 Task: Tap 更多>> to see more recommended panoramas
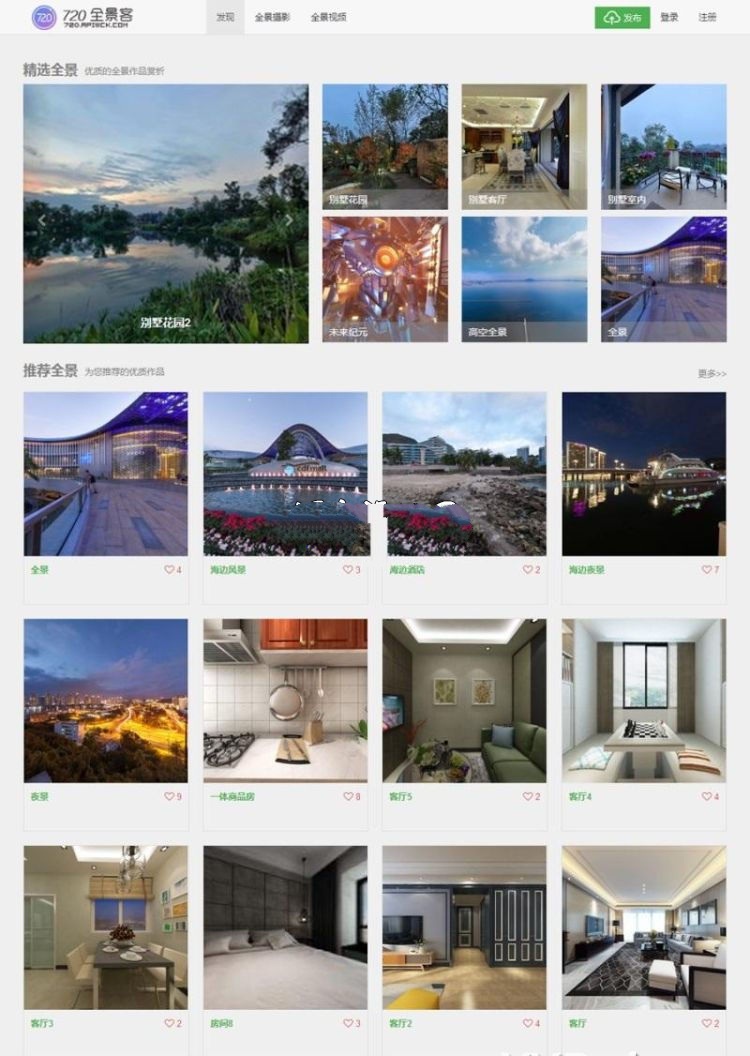coord(712,374)
